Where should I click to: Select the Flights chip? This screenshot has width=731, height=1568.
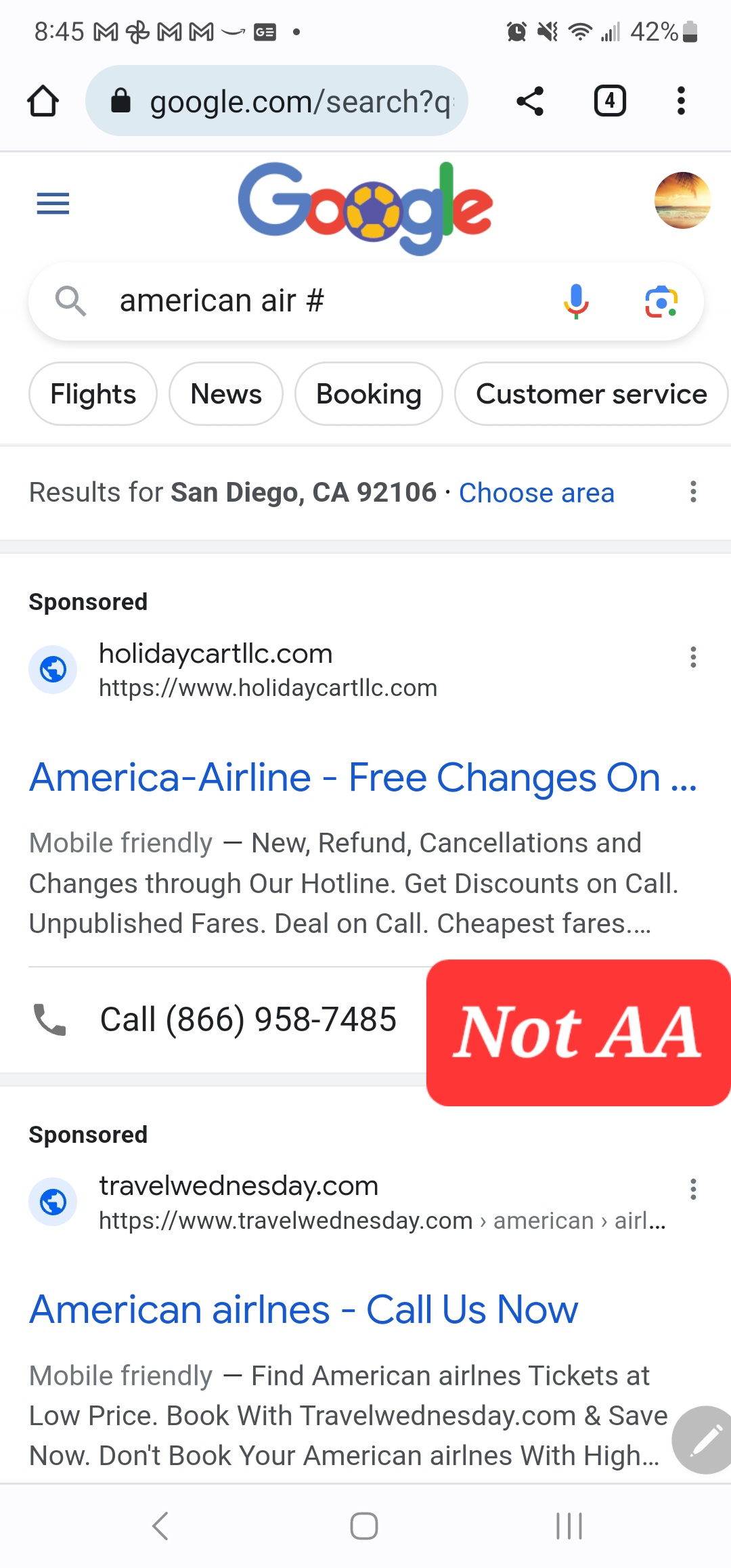pyautogui.click(x=93, y=394)
